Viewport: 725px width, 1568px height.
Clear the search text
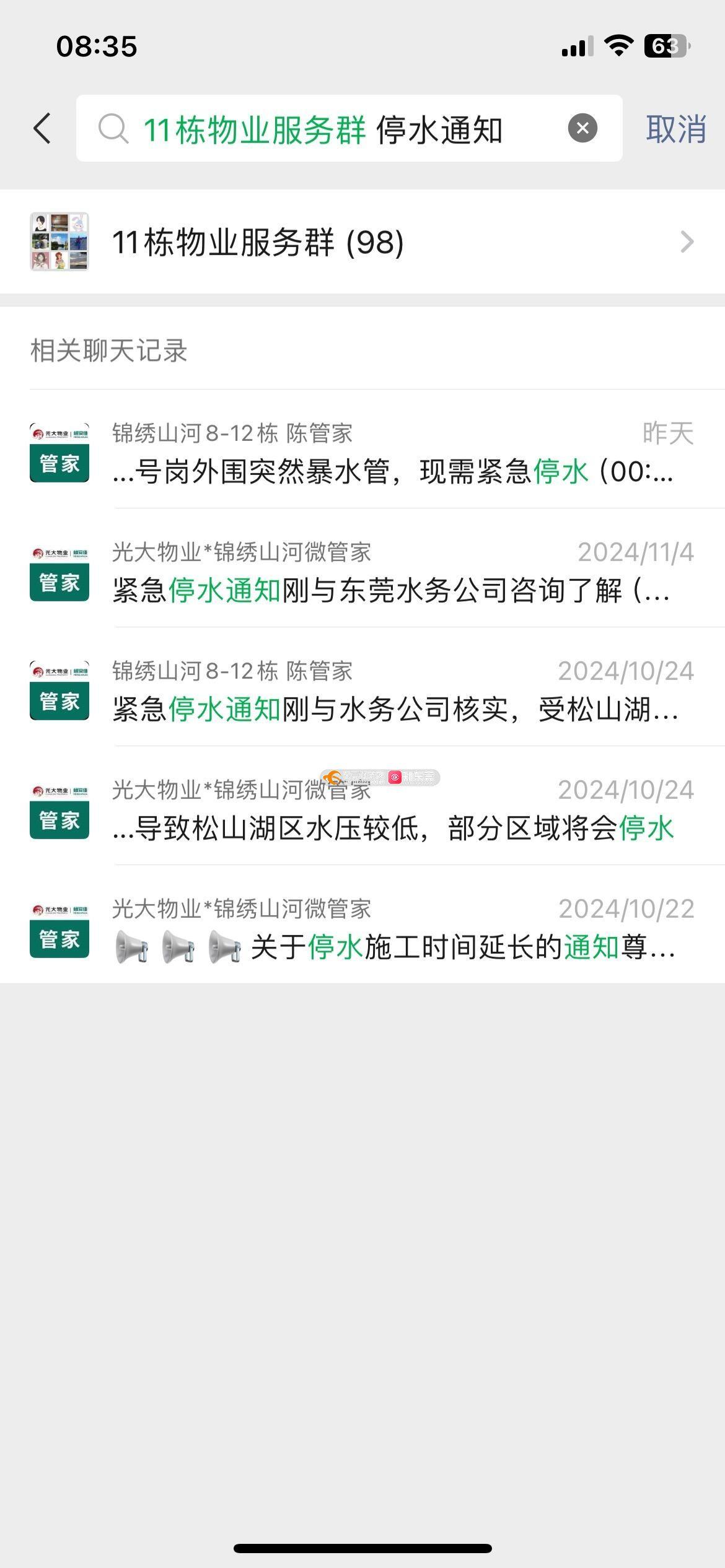pyautogui.click(x=582, y=128)
